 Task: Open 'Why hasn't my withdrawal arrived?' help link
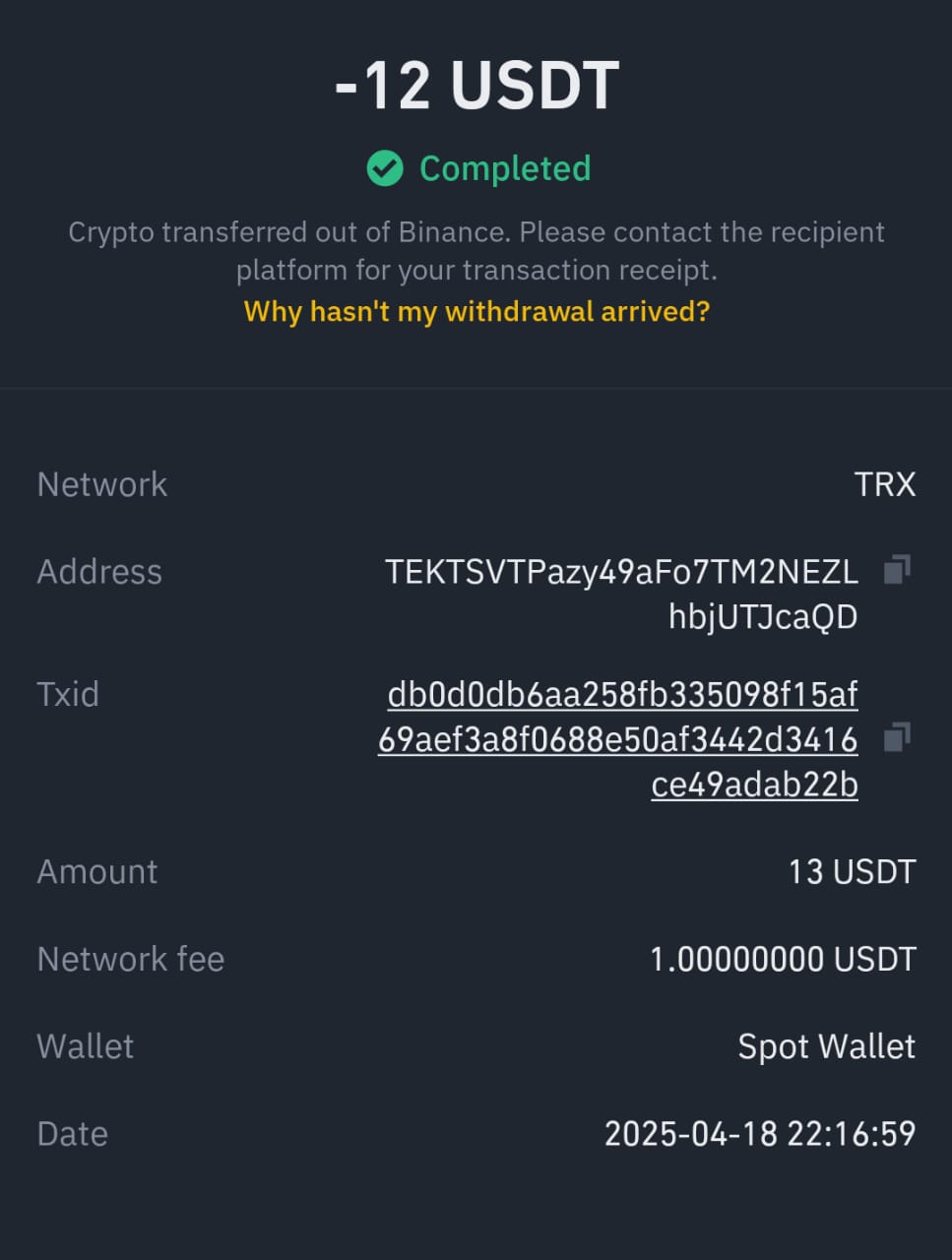point(476,312)
